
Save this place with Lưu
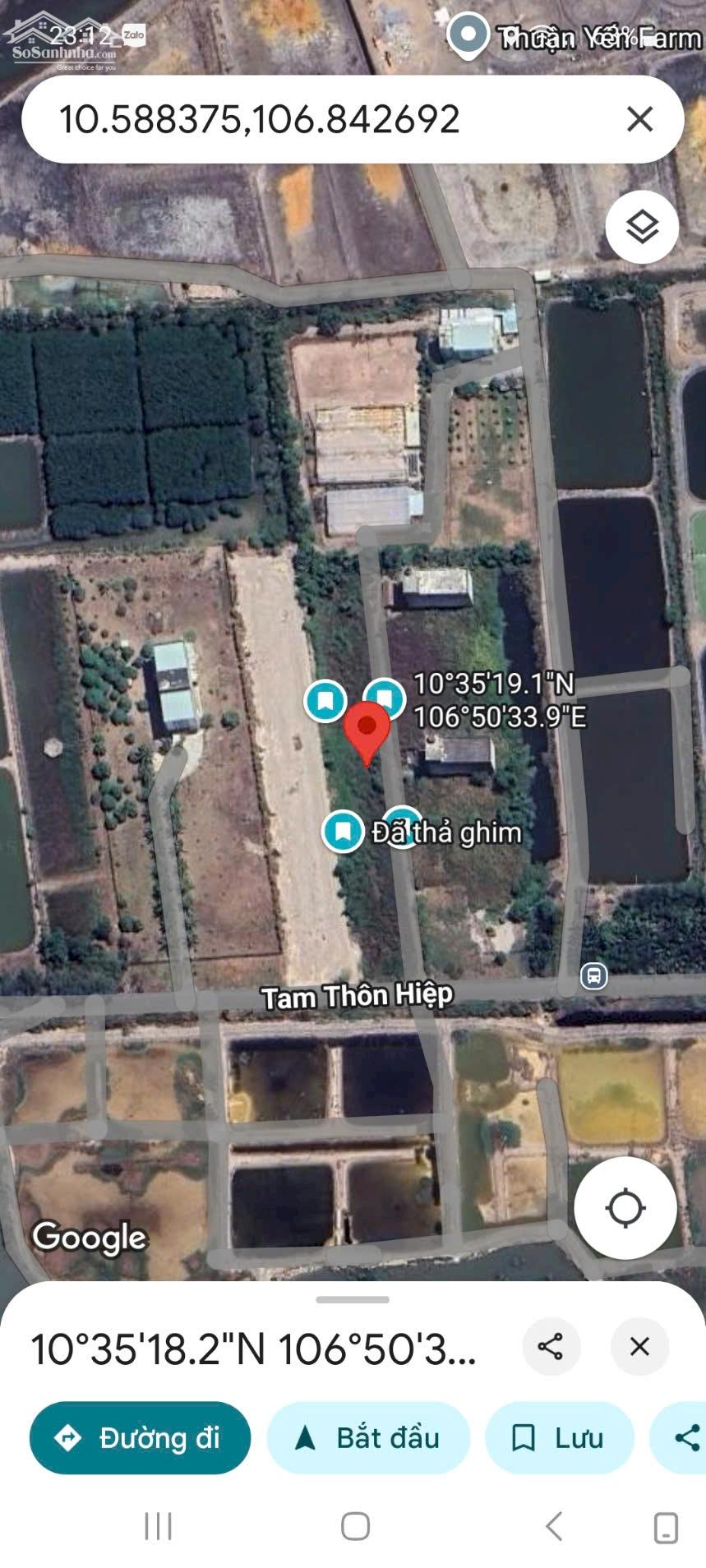[x=560, y=1438]
